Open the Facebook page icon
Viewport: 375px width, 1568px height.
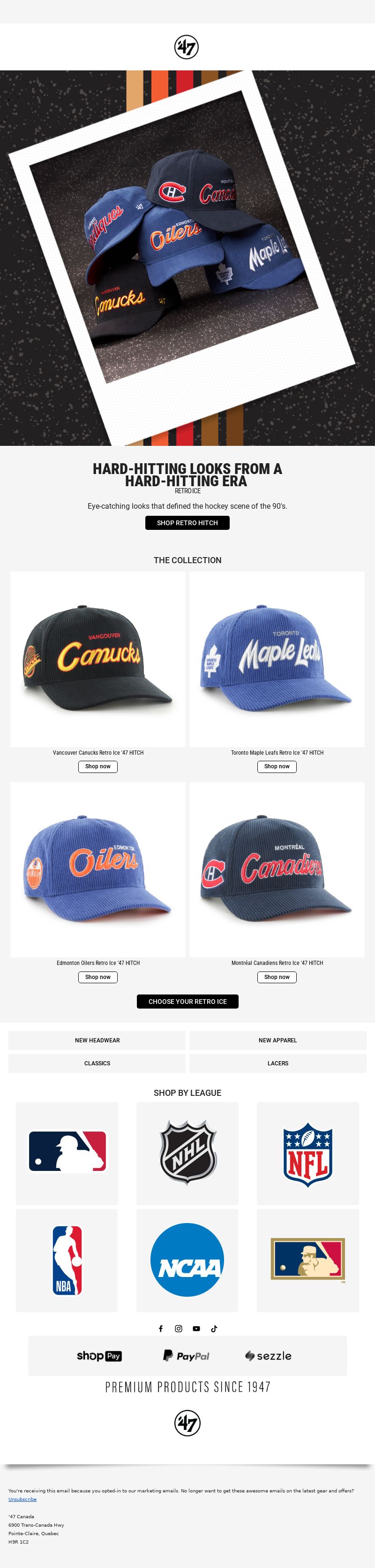161,1329
